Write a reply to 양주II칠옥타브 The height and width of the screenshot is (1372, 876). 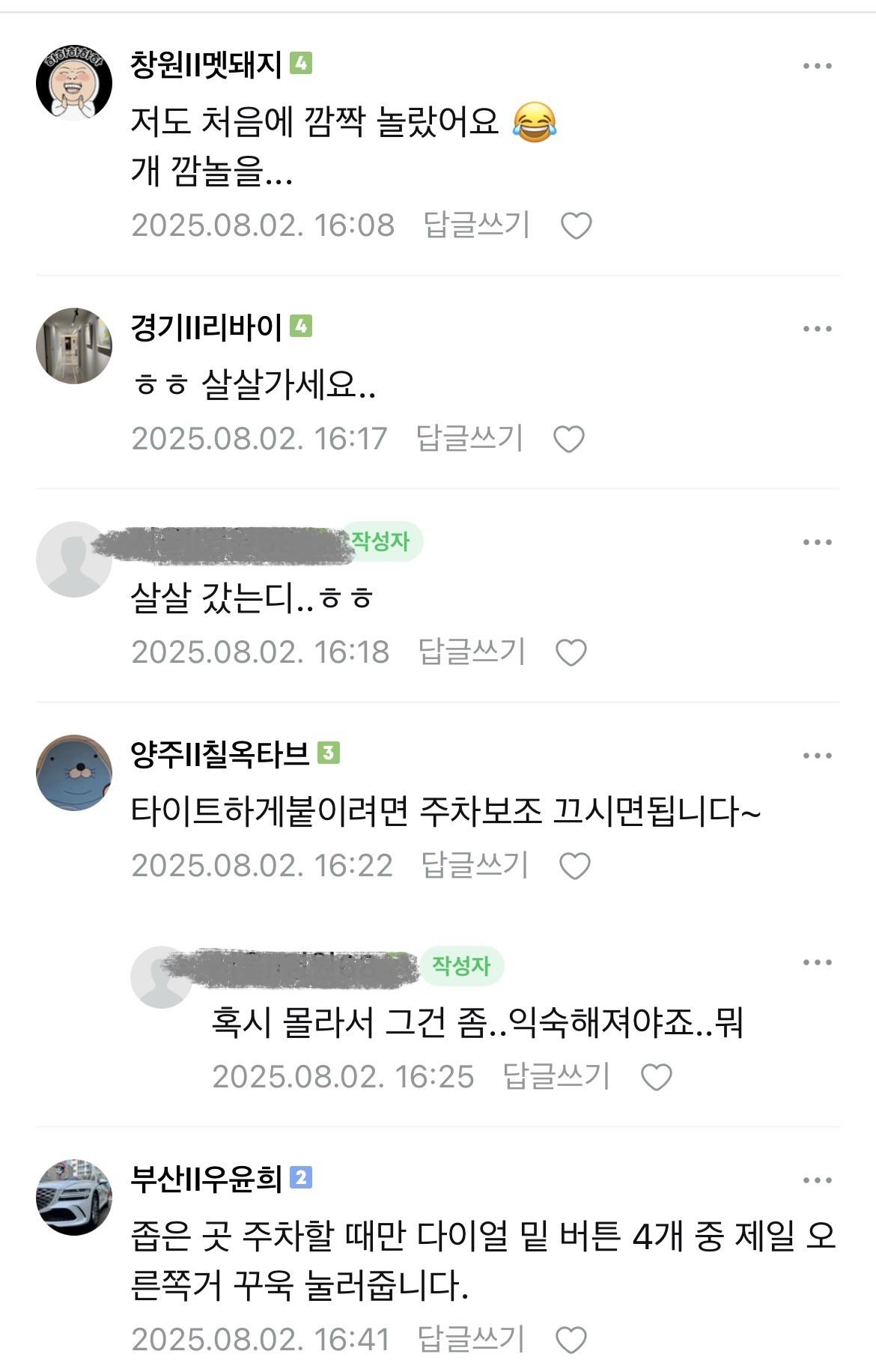[x=475, y=865]
